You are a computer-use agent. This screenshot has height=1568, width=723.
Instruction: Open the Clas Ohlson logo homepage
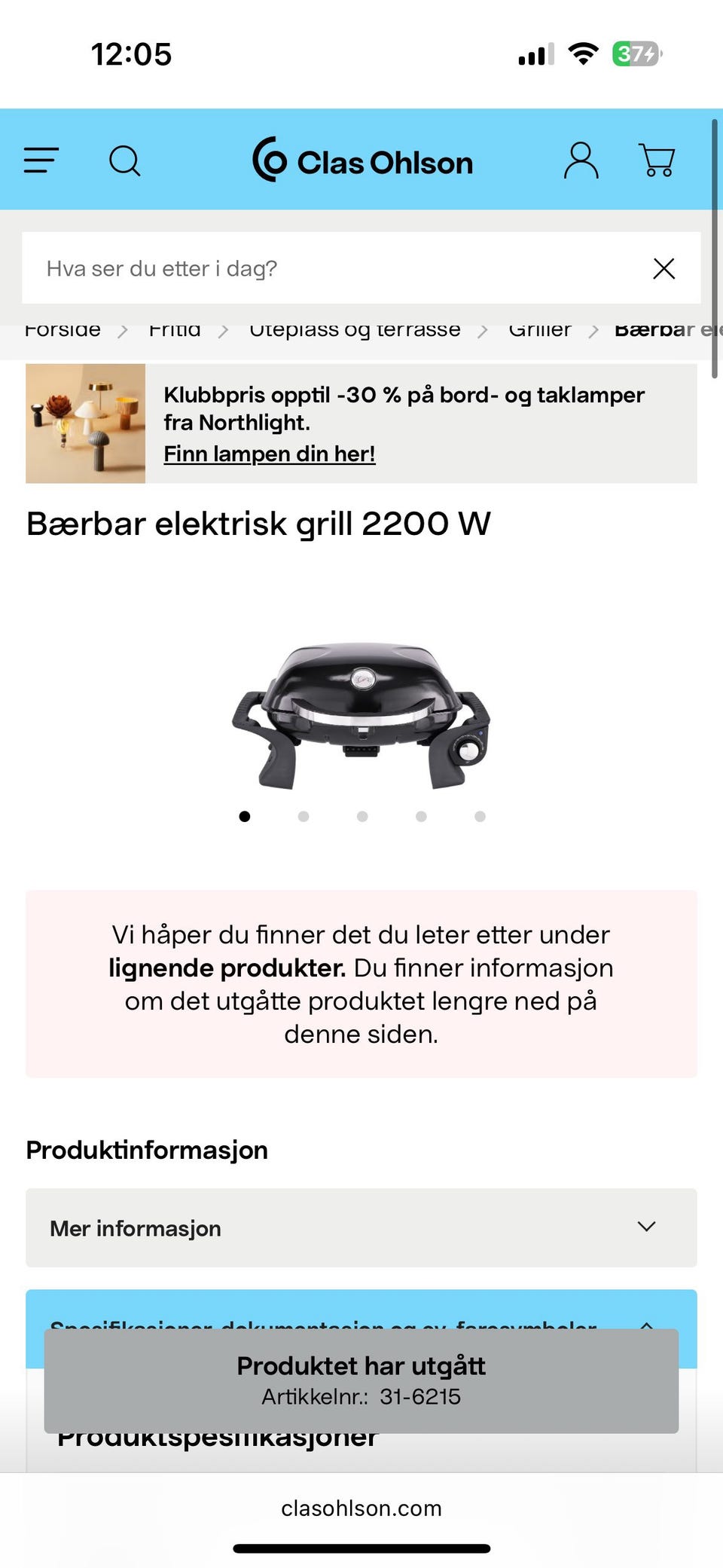click(363, 160)
